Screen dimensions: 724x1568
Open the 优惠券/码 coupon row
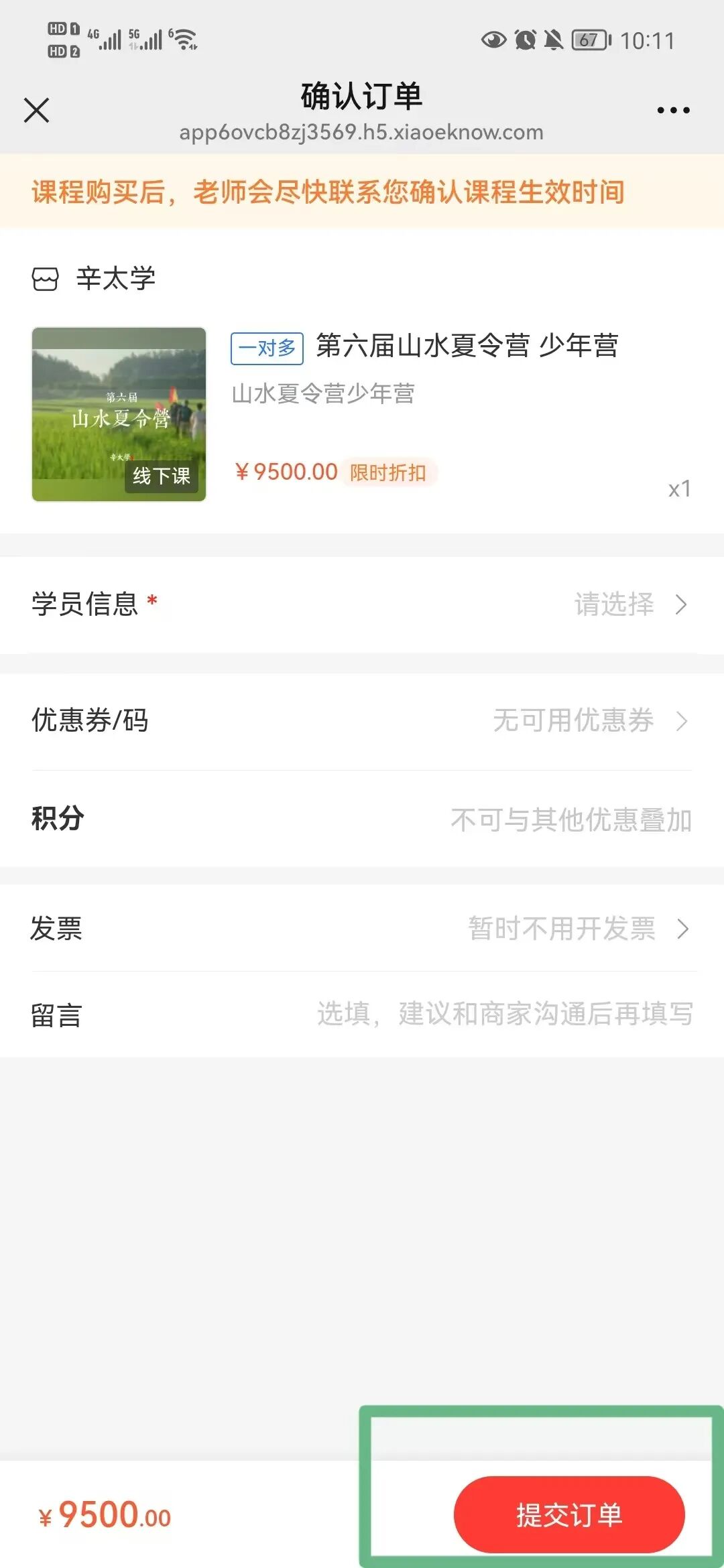click(362, 721)
